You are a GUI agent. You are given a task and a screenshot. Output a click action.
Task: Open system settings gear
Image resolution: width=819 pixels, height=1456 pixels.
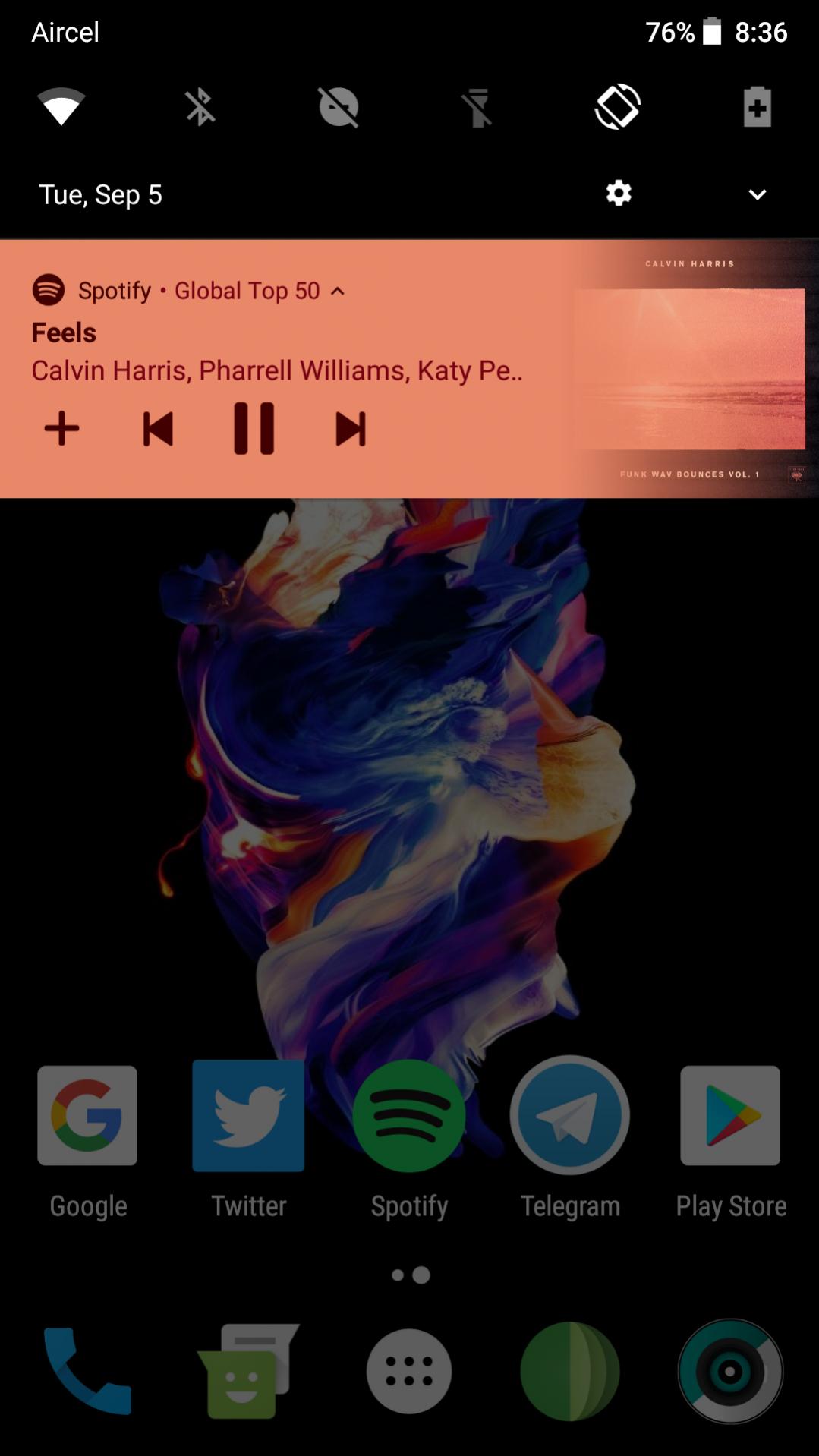(619, 194)
